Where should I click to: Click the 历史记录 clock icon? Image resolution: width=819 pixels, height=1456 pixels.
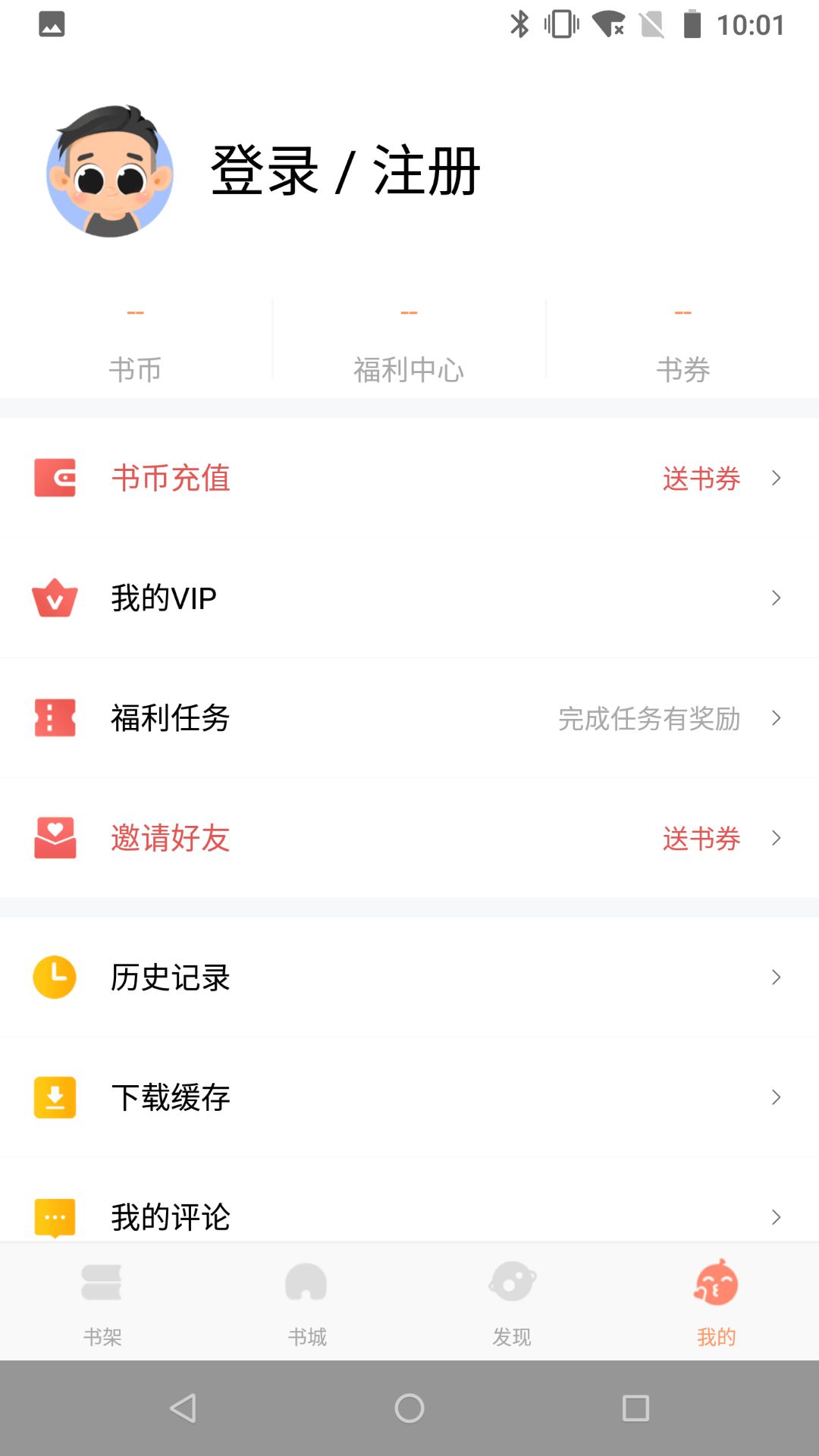(x=54, y=977)
